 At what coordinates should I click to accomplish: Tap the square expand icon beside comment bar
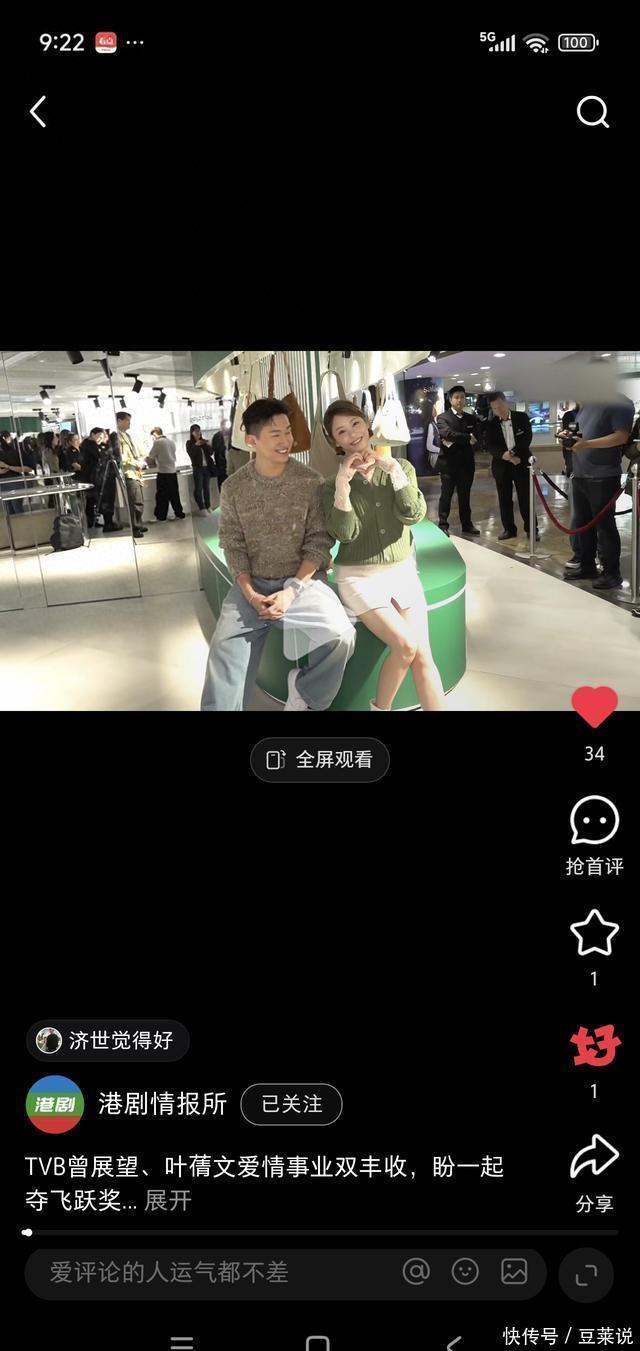coord(586,1273)
